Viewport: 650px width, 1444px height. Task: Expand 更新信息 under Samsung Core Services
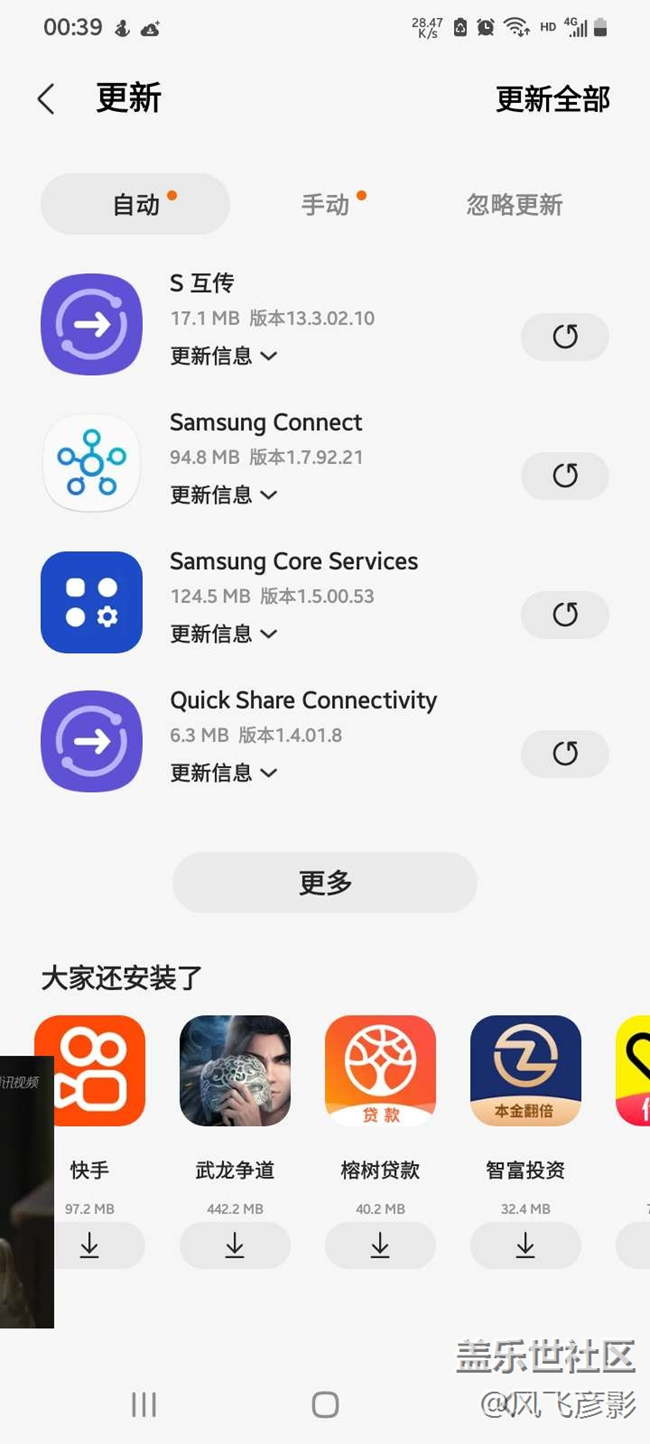pos(223,634)
